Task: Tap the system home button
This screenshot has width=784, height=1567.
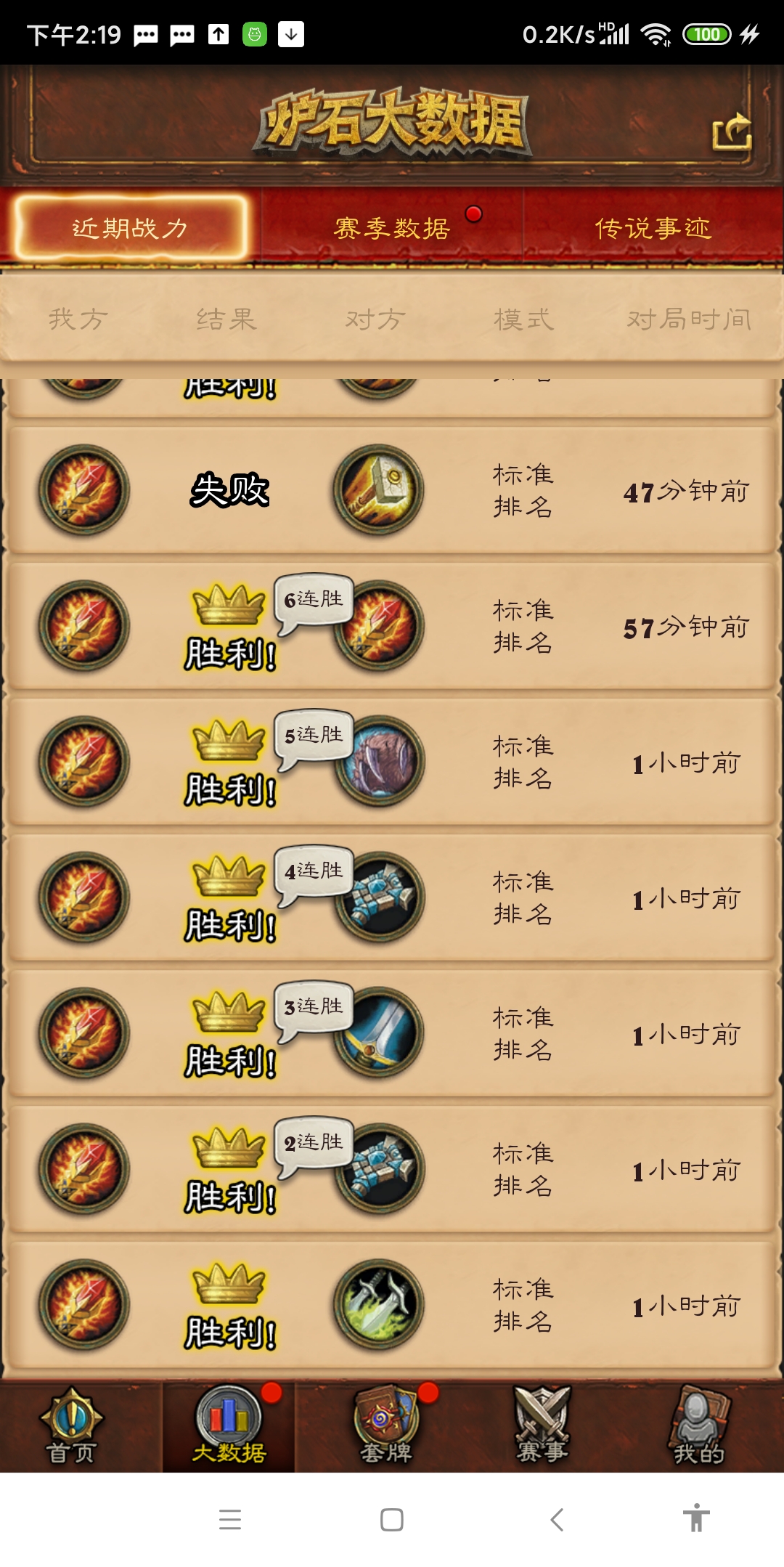Action: pyautogui.click(x=392, y=1519)
